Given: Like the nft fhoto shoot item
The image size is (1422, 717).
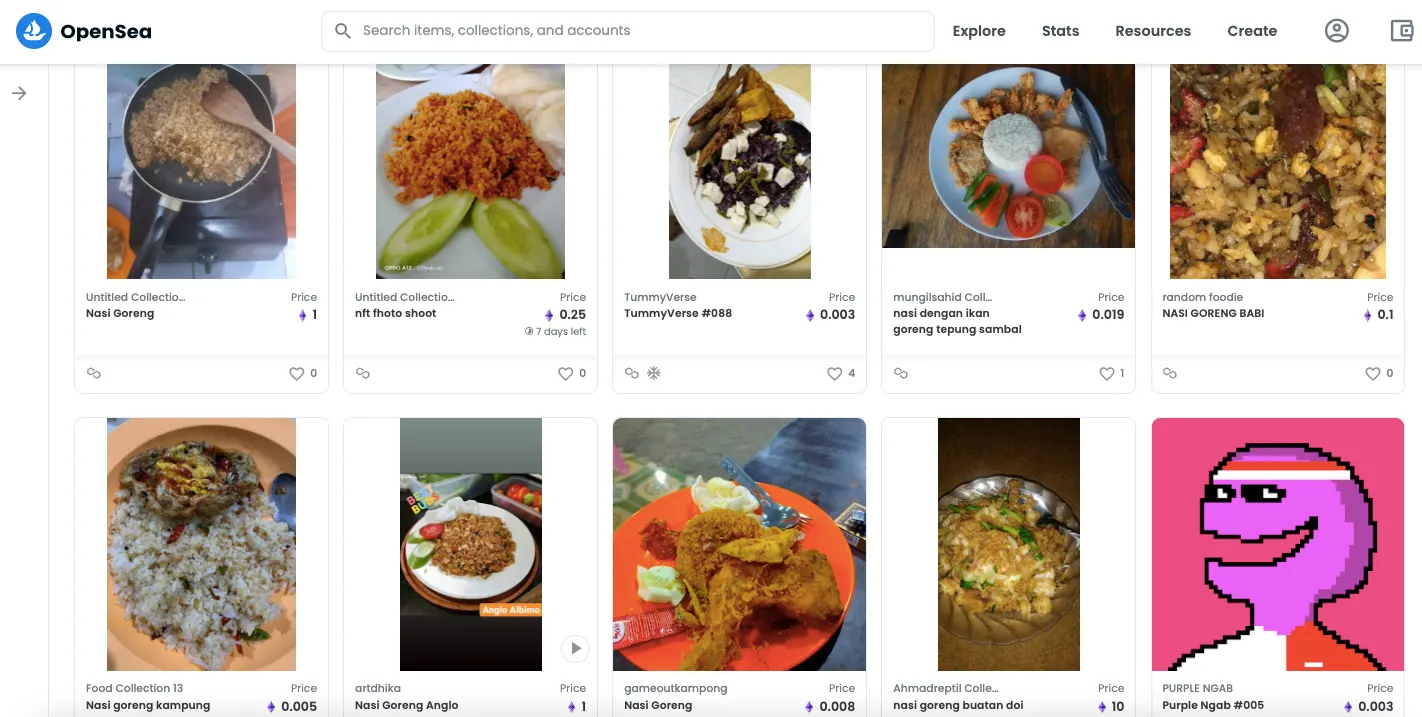Looking at the screenshot, I should 565,374.
